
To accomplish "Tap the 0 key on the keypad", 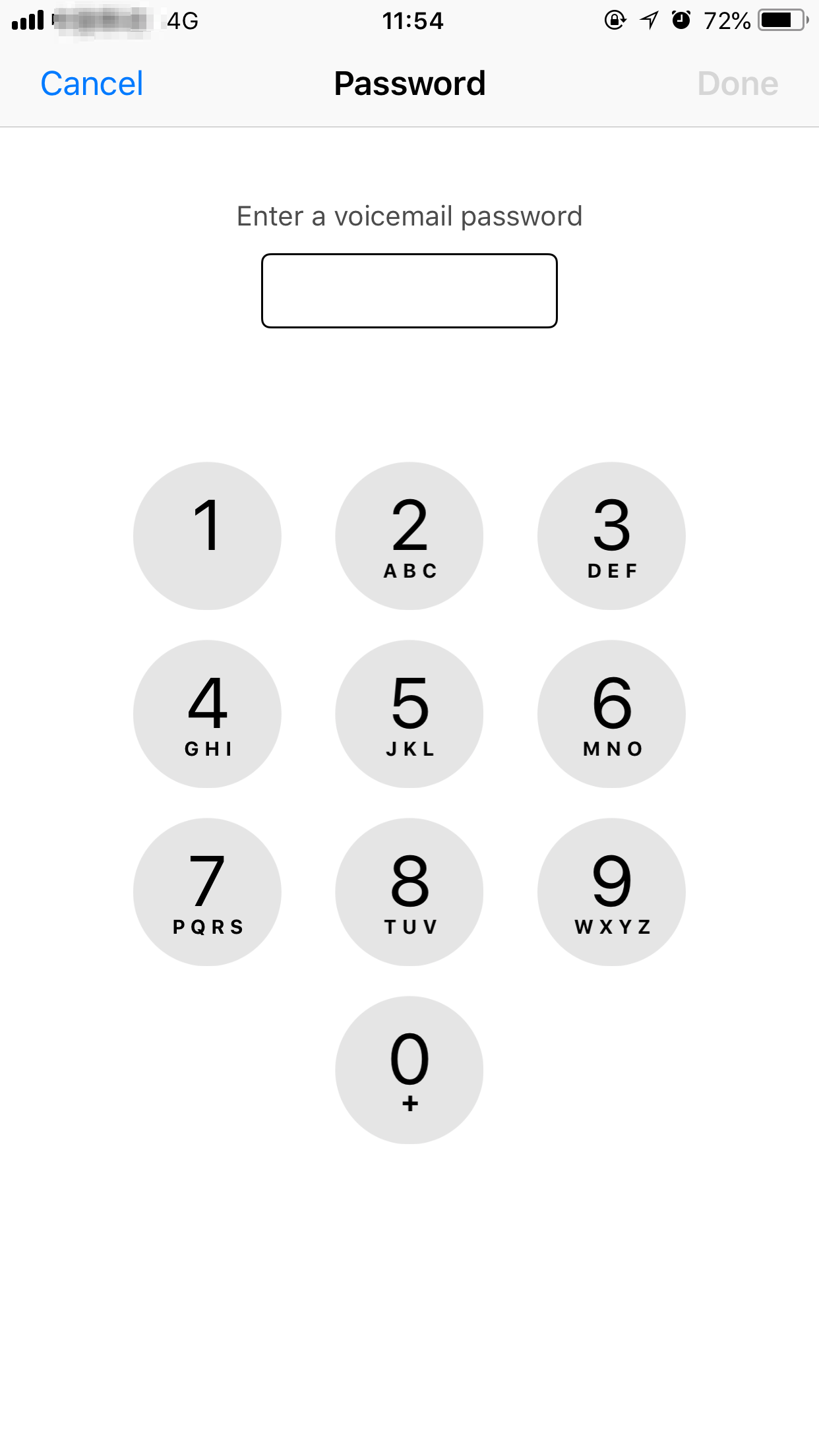I will pyautogui.click(x=409, y=1070).
